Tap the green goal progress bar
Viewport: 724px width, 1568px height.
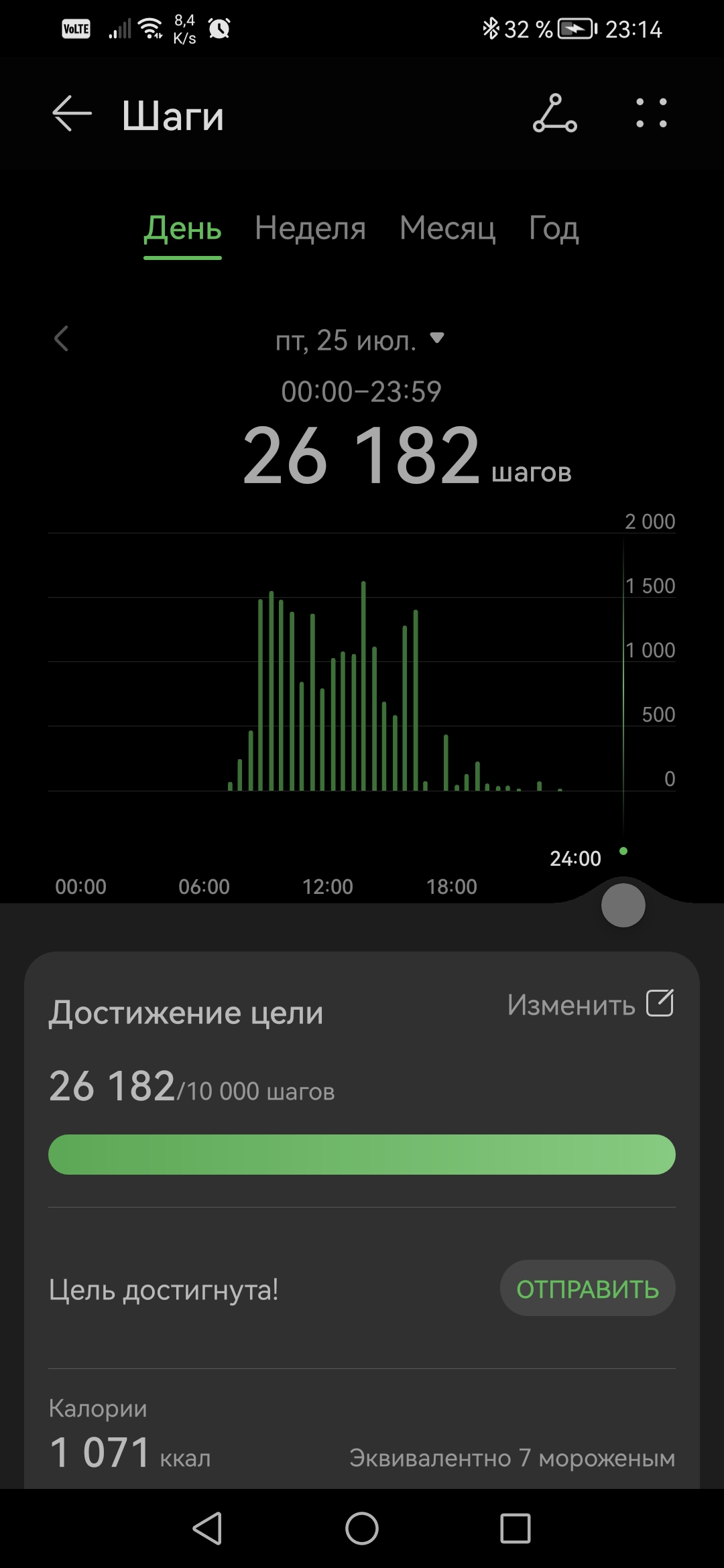[x=362, y=1154]
